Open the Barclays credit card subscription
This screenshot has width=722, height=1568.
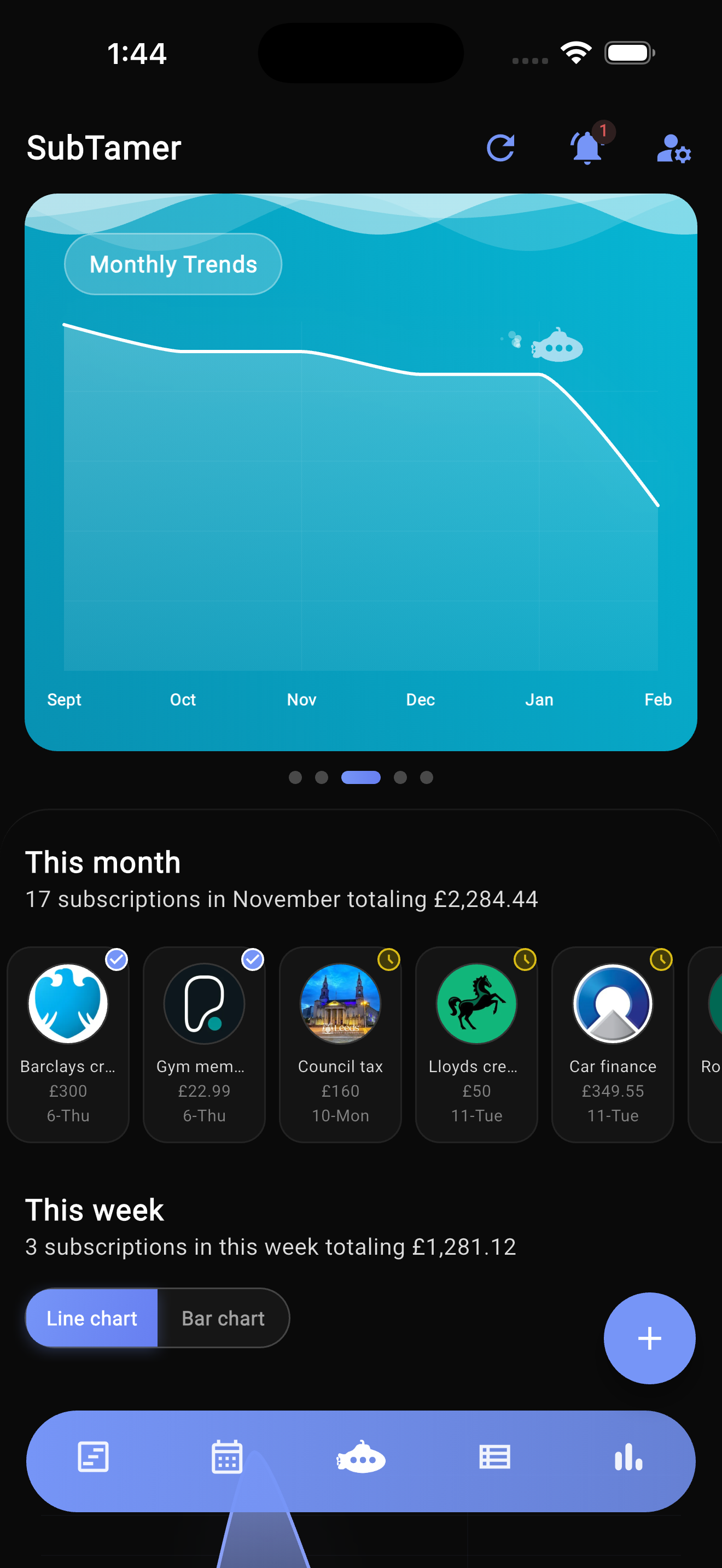pyautogui.click(x=68, y=1043)
